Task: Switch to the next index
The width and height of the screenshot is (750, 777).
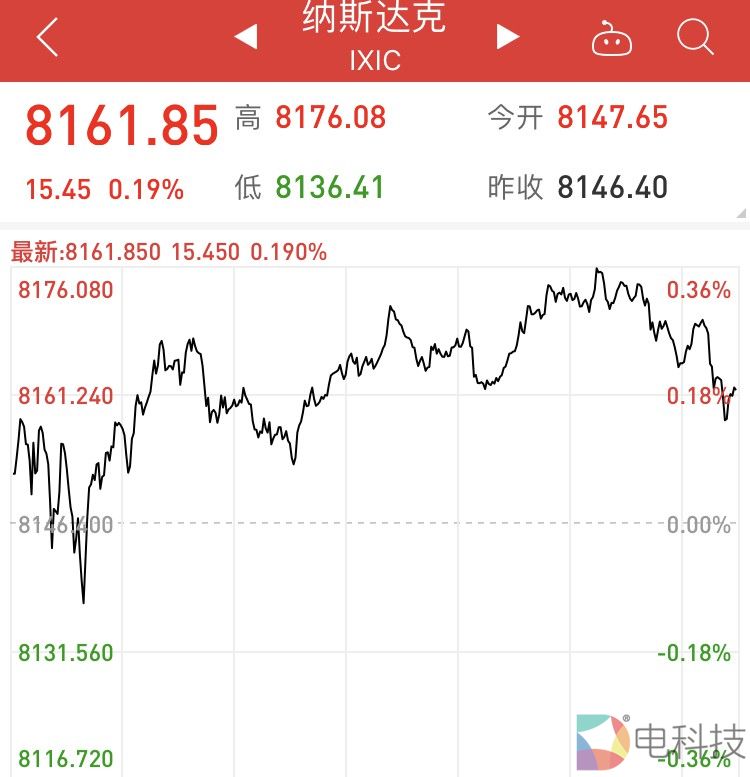Action: (x=508, y=37)
